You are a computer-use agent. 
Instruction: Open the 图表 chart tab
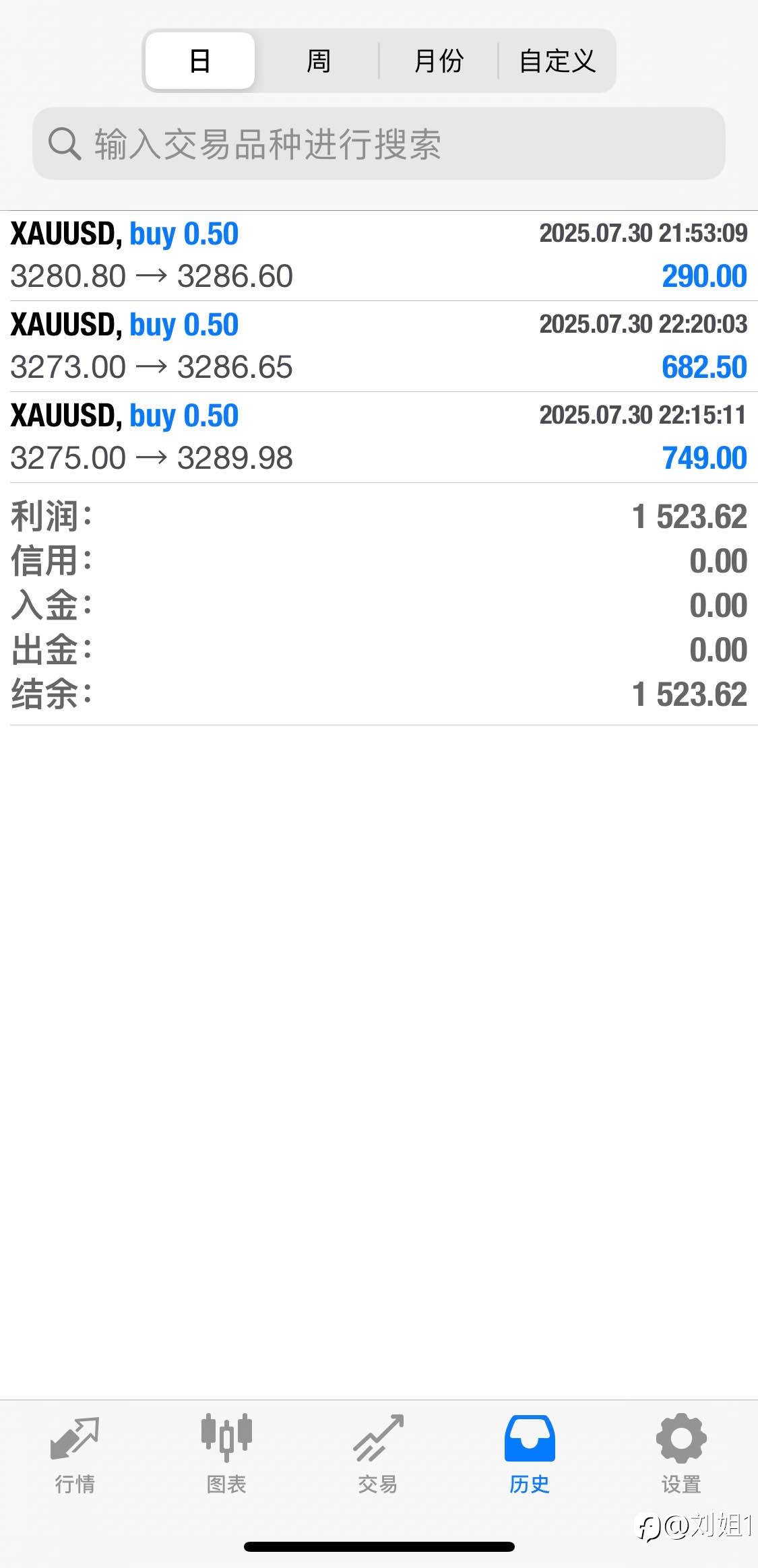coord(226,1455)
